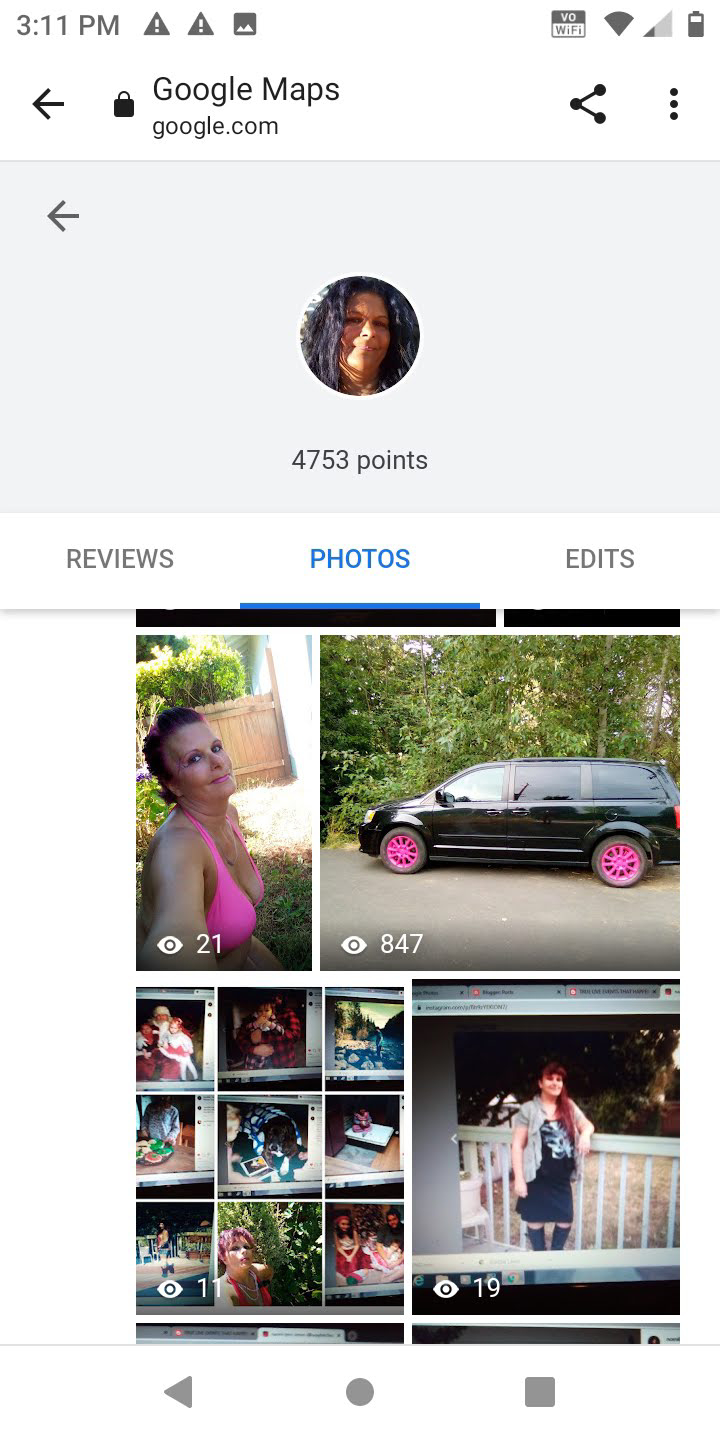
Task: Open recent apps
Action: (x=540, y=1392)
